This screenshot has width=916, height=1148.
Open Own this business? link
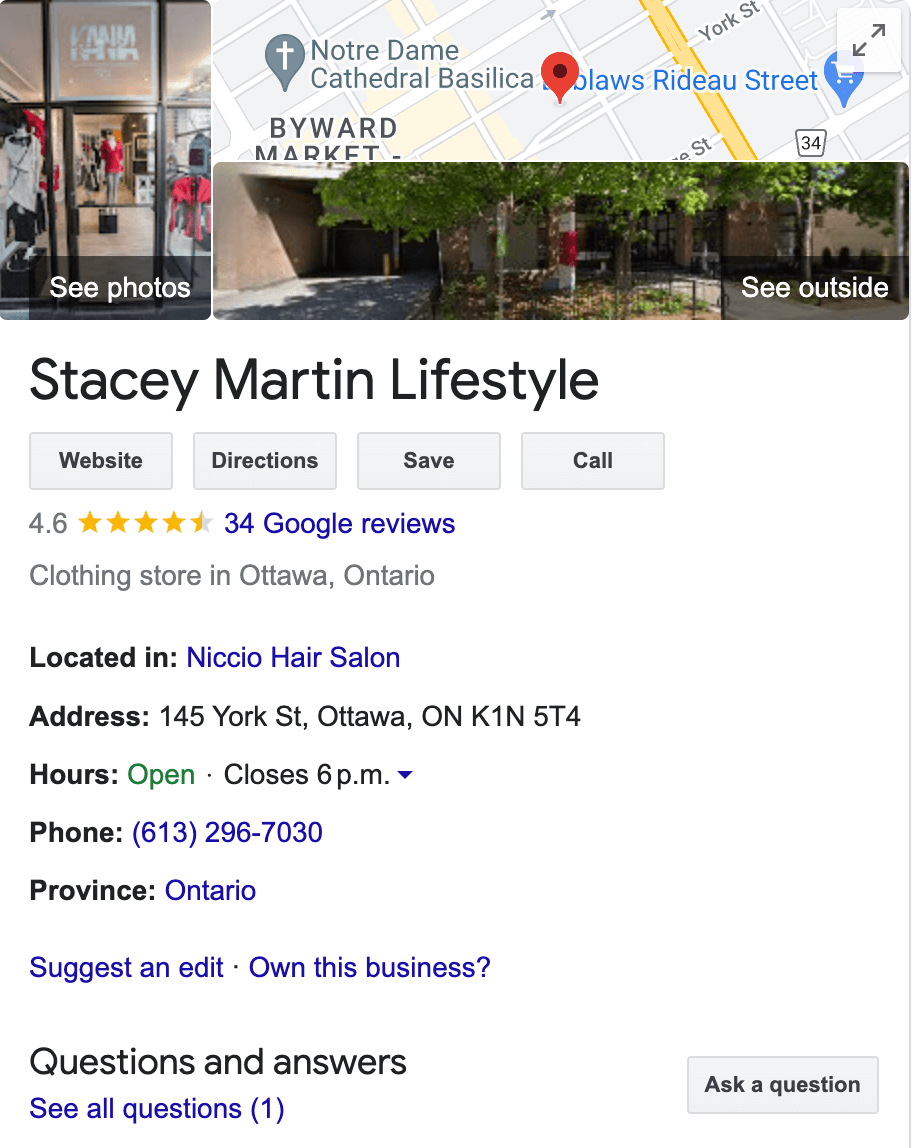click(x=370, y=968)
